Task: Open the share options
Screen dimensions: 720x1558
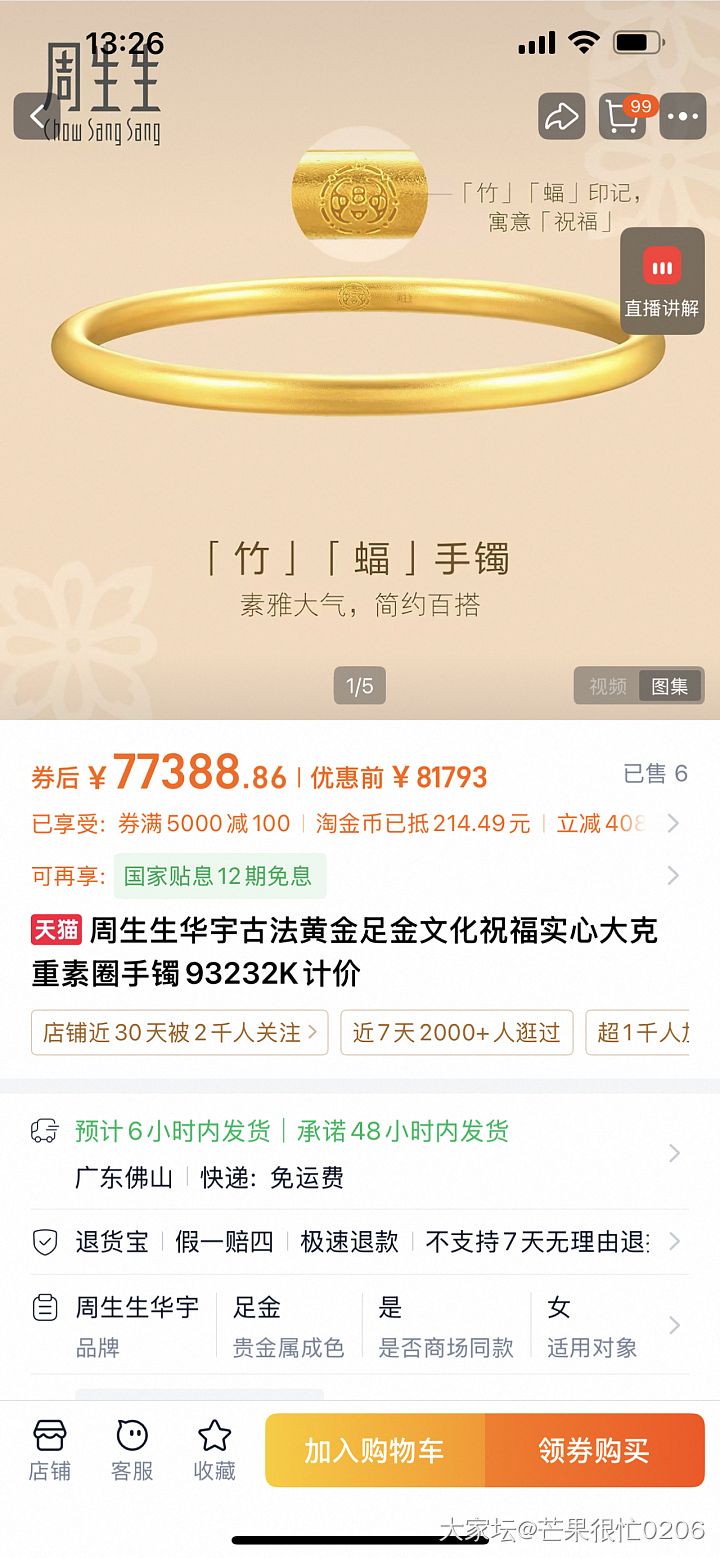Action: [x=562, y=116]
